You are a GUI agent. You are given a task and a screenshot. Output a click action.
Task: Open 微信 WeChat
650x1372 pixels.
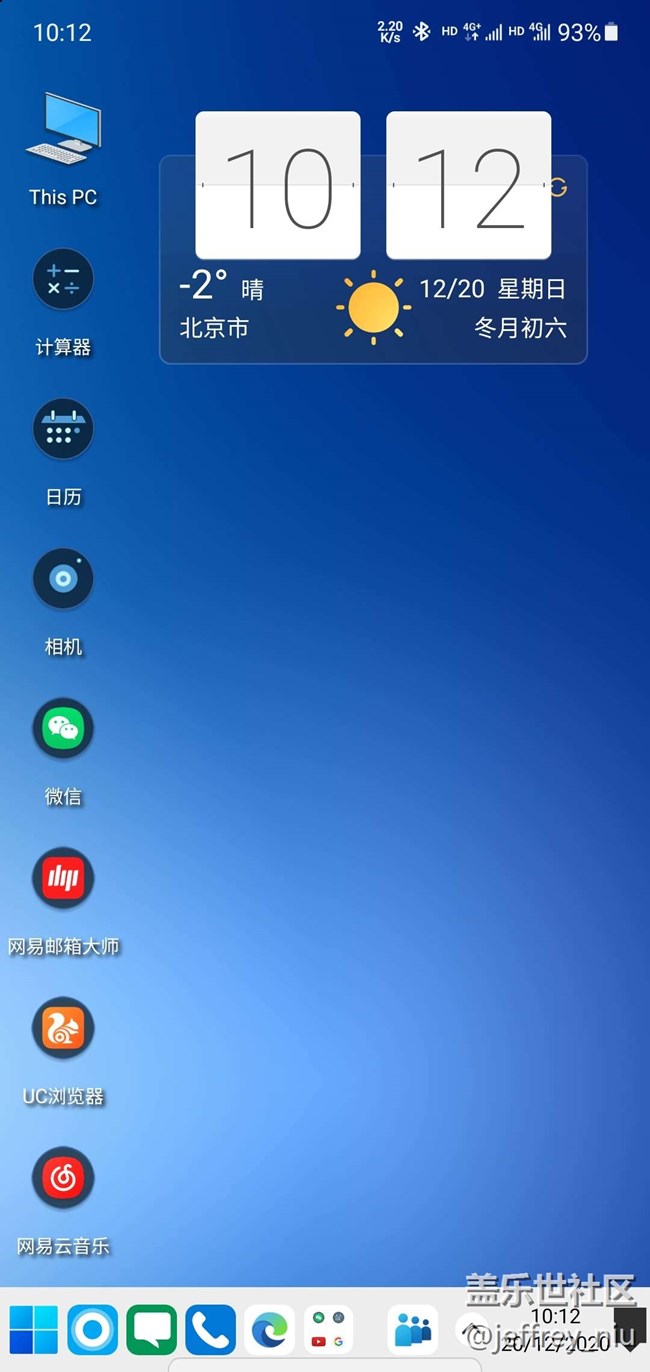point(63,729)
